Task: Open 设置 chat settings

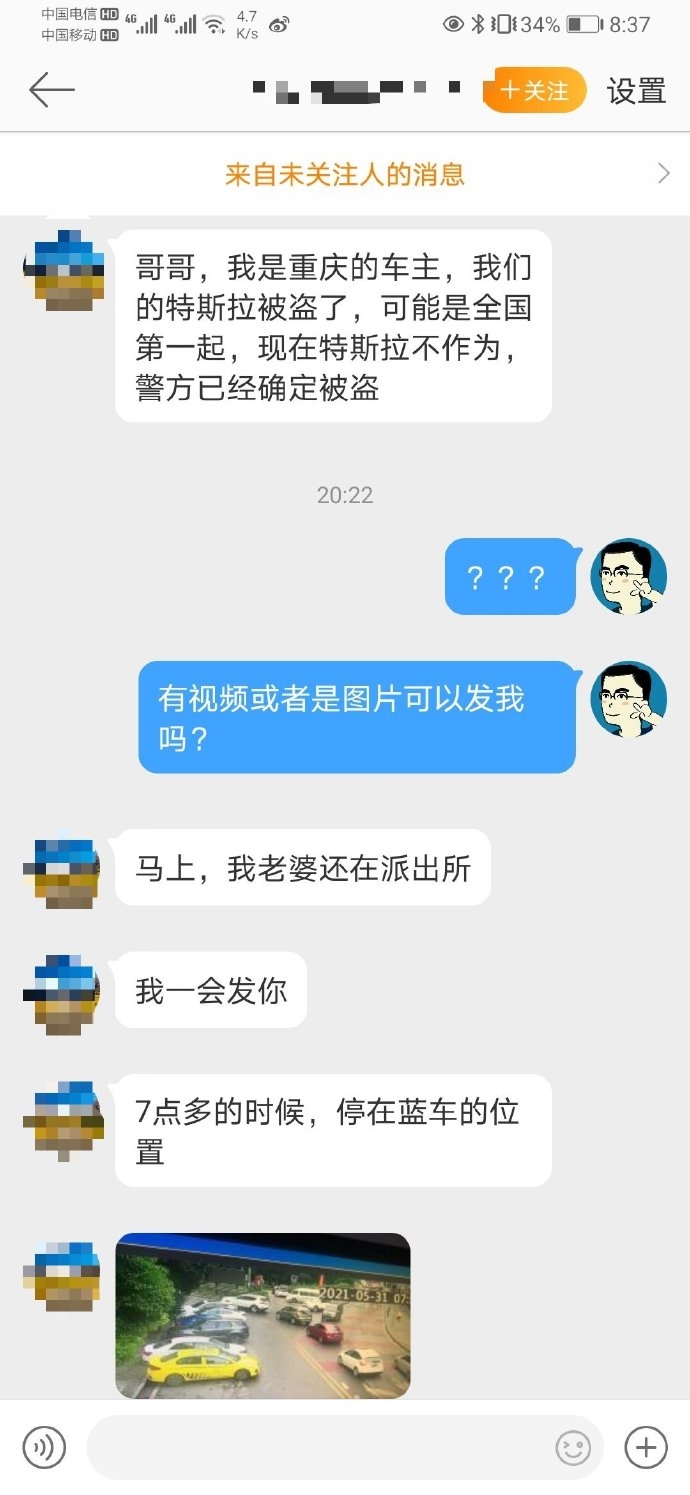Action: (636, 91)
